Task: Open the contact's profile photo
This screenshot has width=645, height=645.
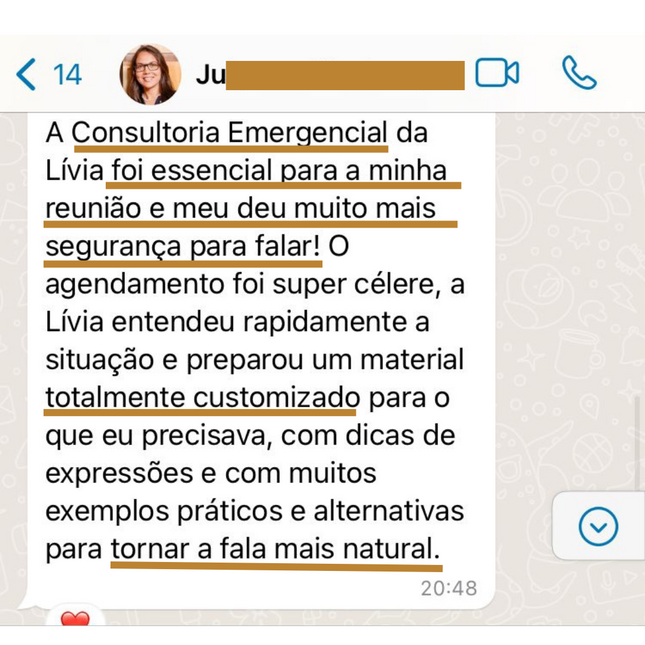Action: [151, 74]
